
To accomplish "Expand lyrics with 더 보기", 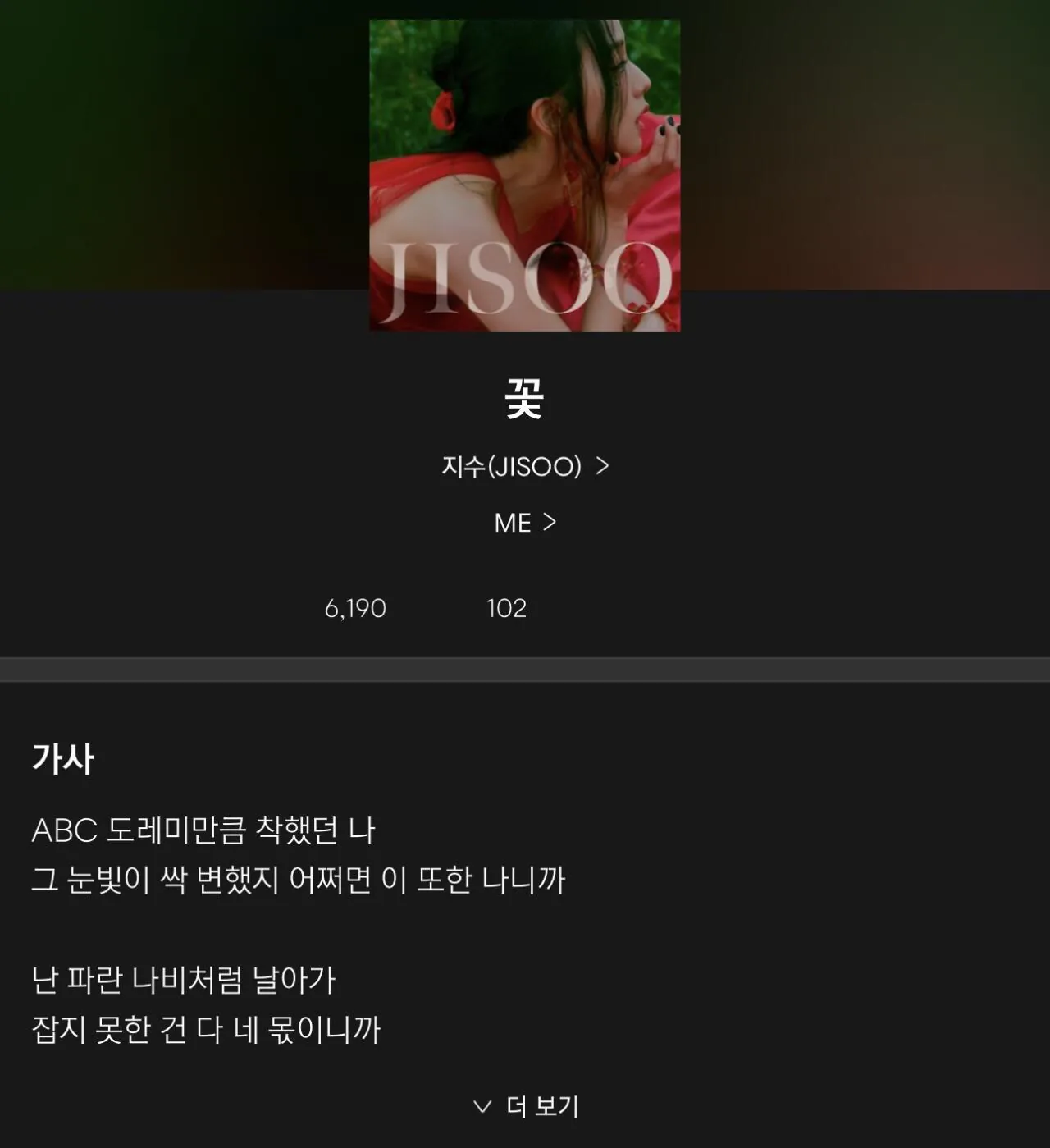I will pyautogui.click(x=526, y=1106).
